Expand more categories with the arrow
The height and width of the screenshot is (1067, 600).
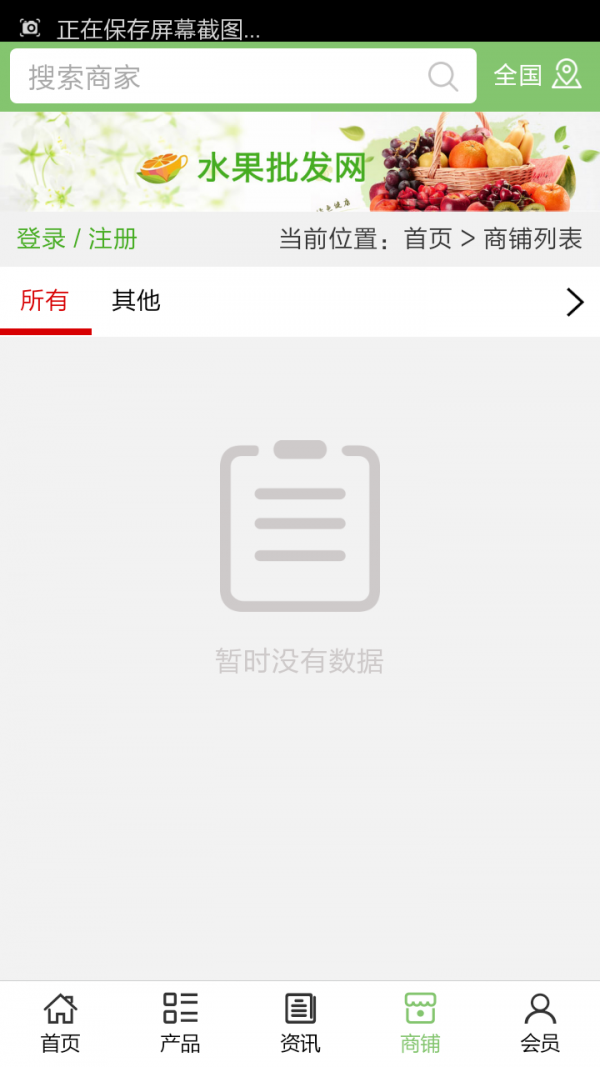pos(574,302)
